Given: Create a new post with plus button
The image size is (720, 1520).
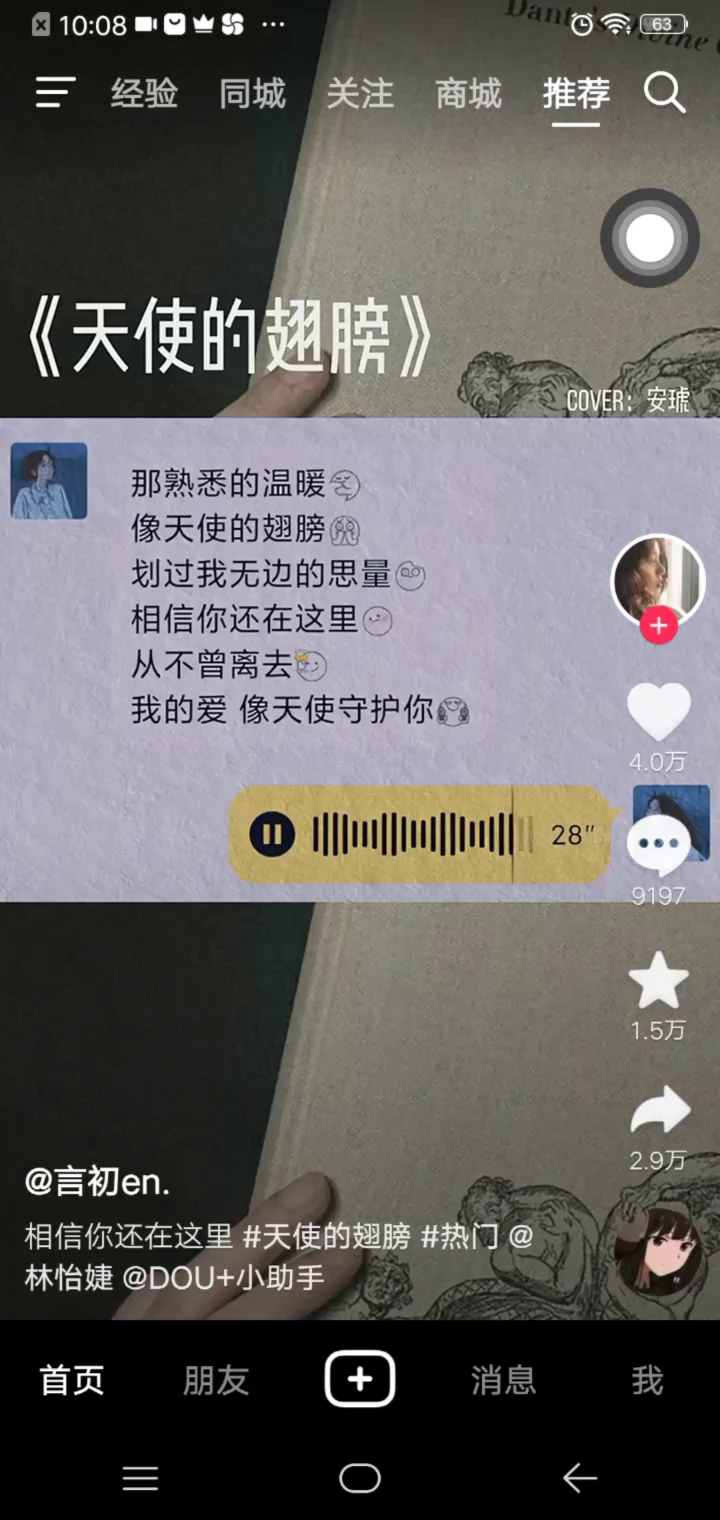Looking at the screenshot, I should [360, 1379].
